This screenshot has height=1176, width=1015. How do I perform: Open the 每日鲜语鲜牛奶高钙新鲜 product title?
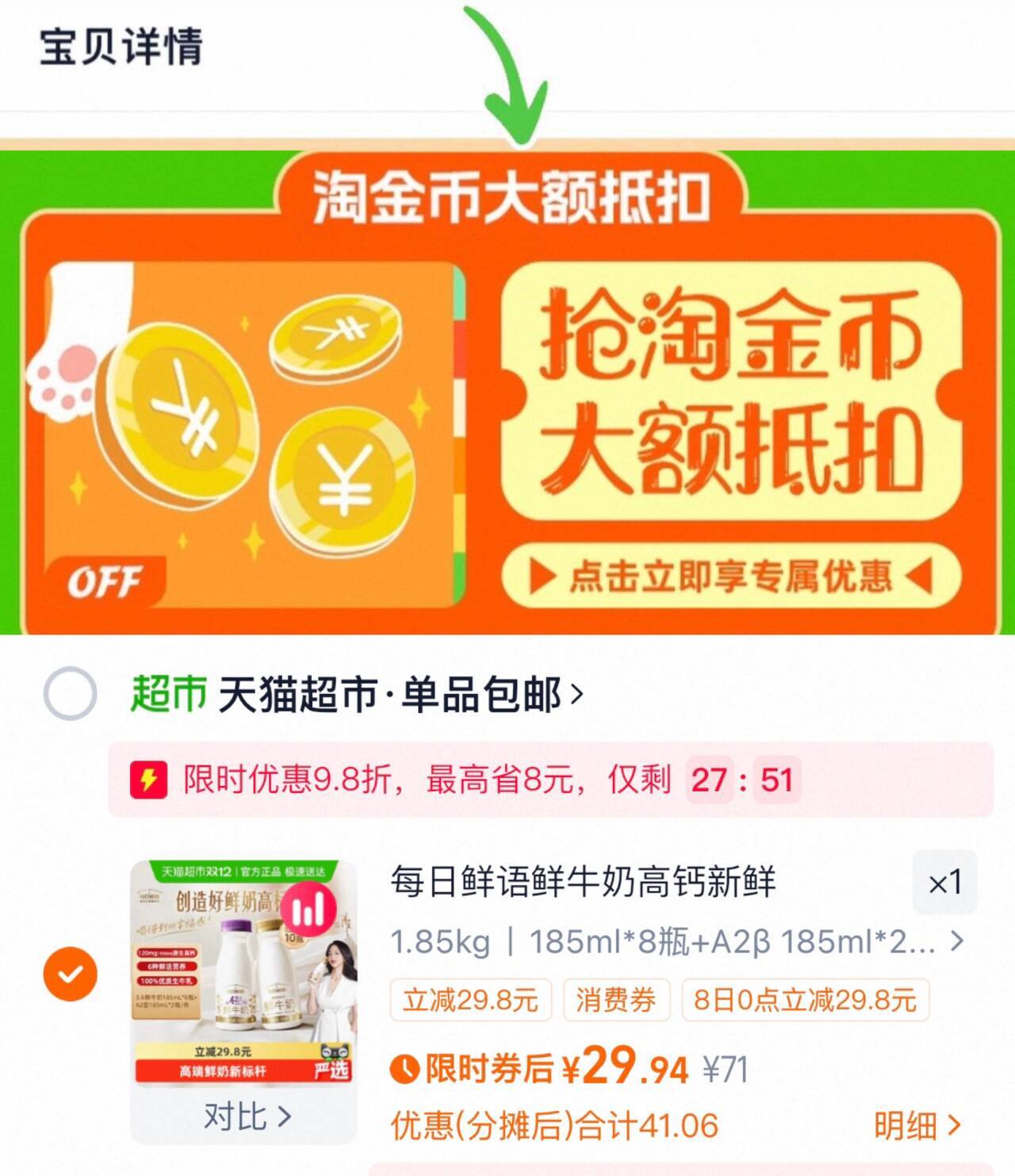pyautogui.click(x=583, y=882)
